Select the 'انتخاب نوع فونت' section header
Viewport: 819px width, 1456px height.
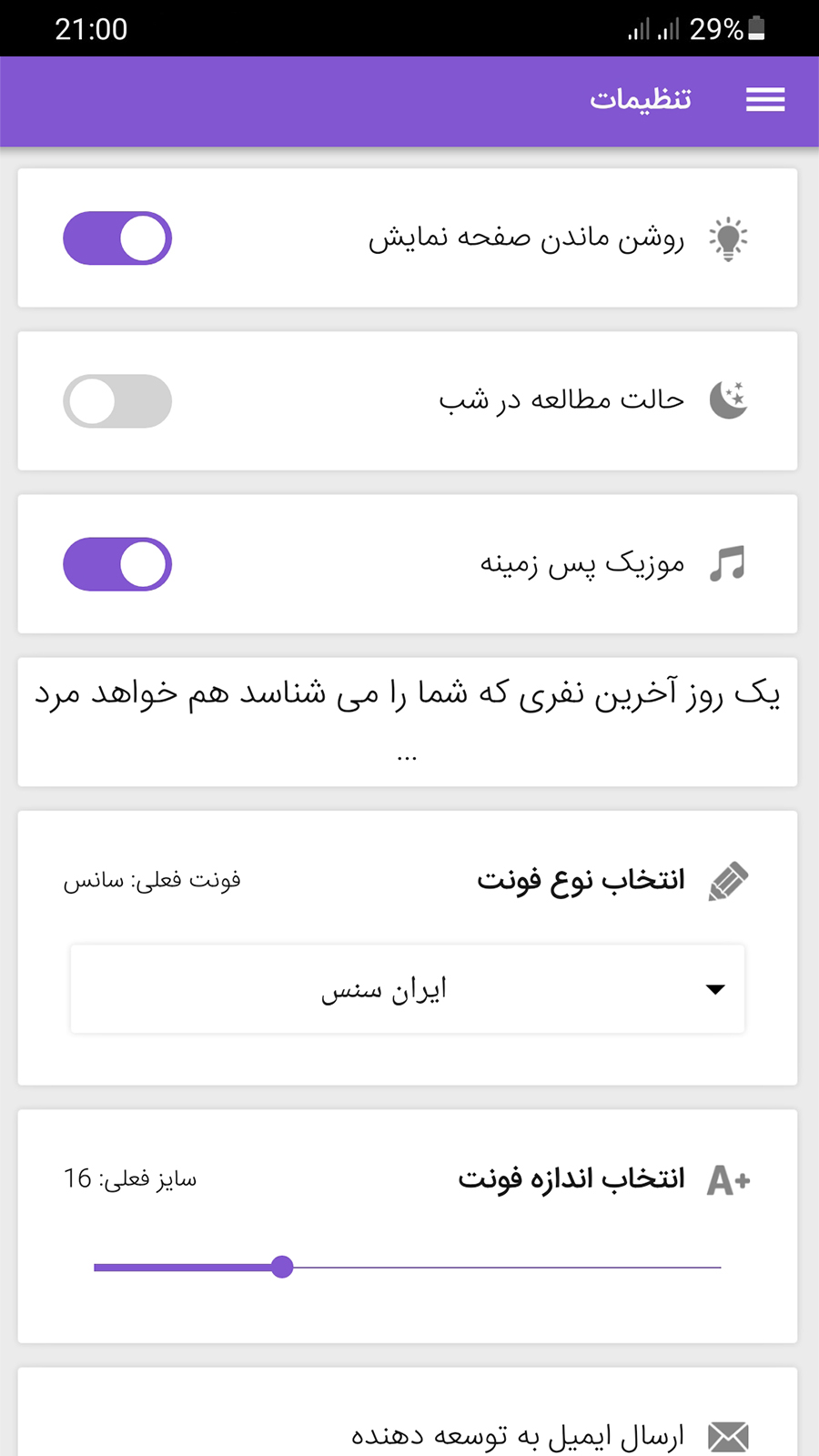[x=581, y=879]
